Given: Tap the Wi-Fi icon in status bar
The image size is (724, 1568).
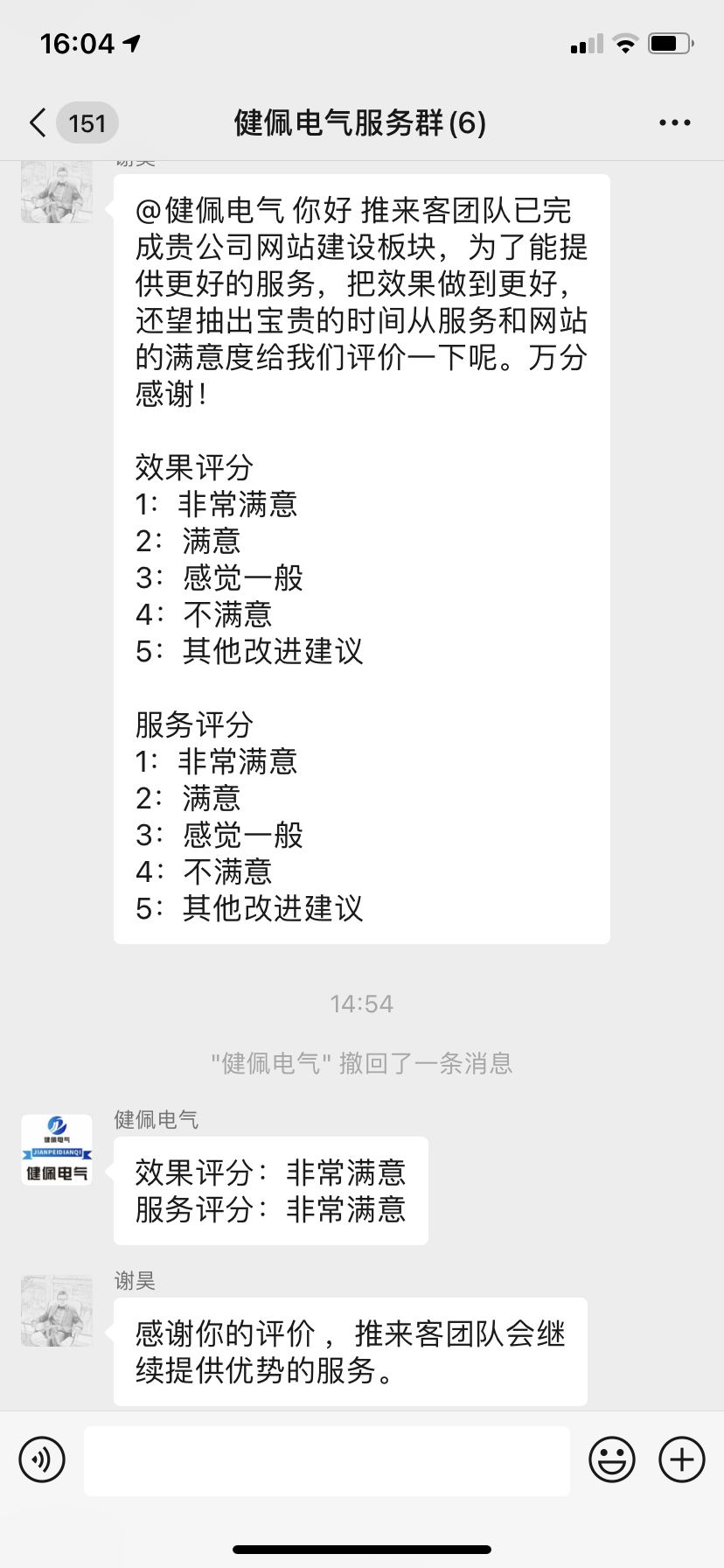Looking at the screenshot, I should tap(626, 41).
